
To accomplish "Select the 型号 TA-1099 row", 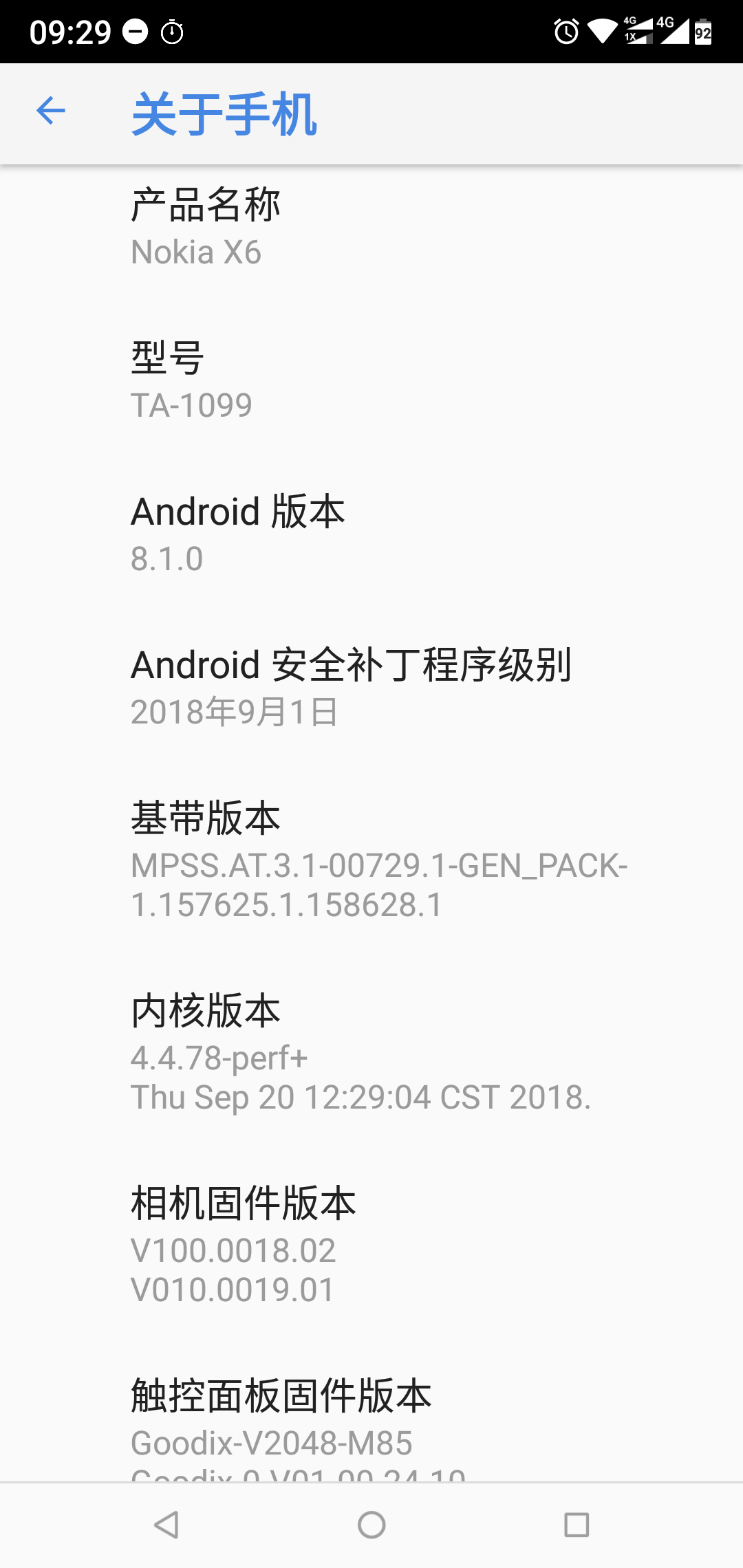I will click(371, 380).
